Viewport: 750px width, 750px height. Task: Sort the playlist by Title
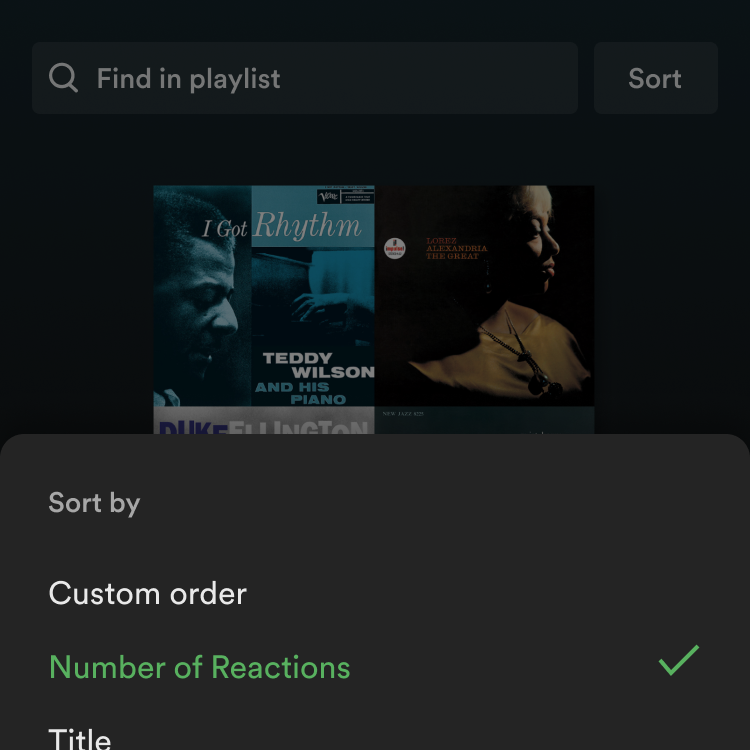pyautogui.click(x=80, y=738)
